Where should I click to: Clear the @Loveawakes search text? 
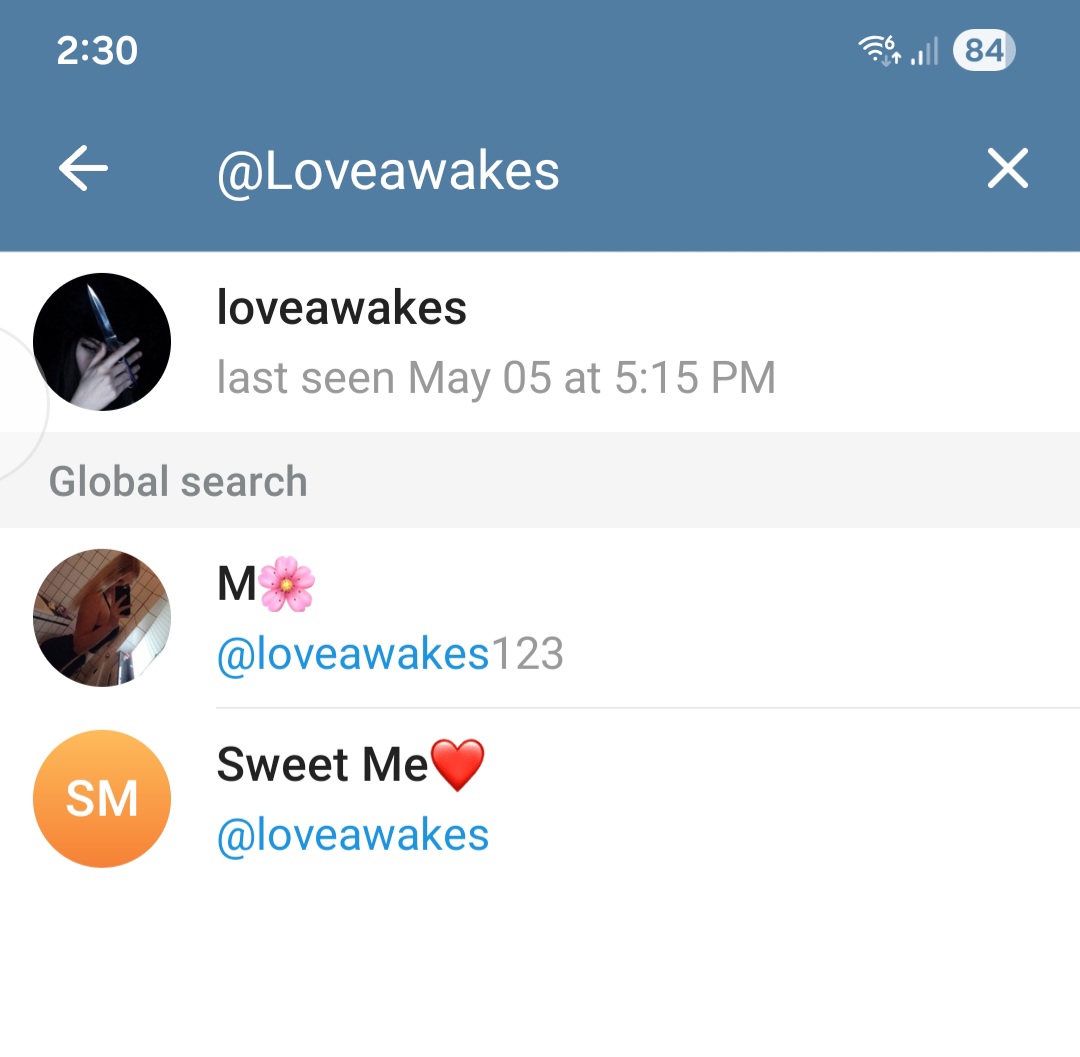(x=1007, y=169)
